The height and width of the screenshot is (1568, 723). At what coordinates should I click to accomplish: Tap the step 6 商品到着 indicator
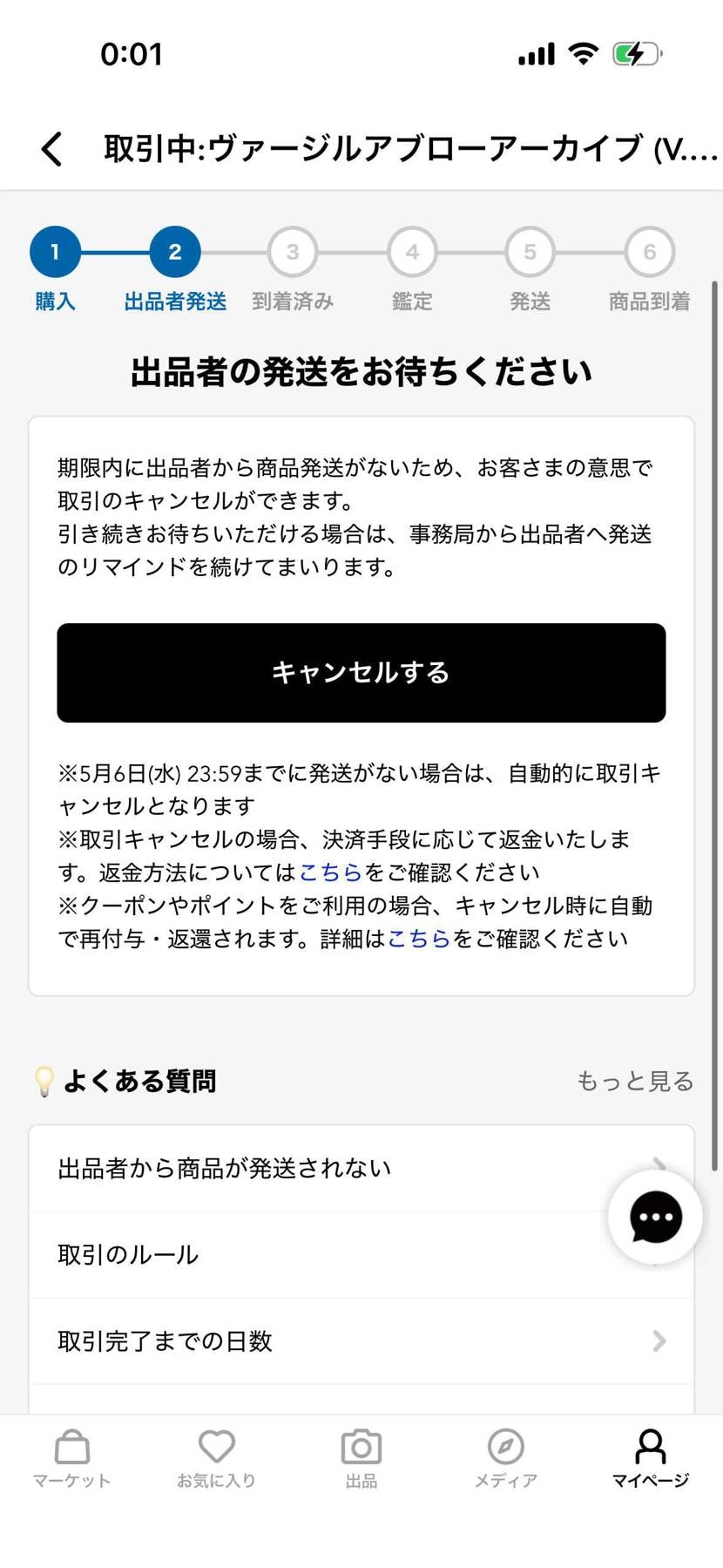tap(649, 252)
